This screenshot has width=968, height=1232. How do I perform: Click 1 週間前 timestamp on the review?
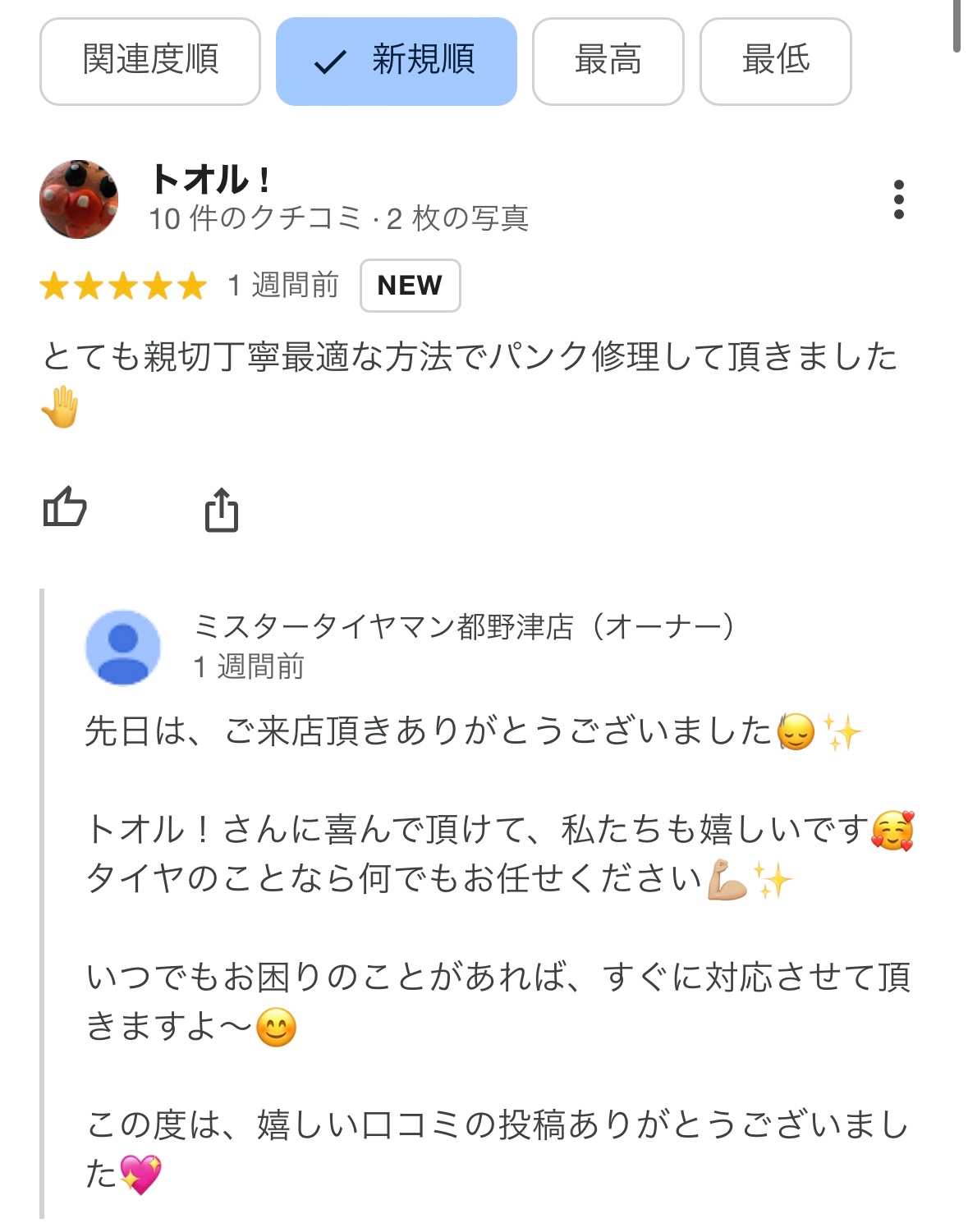pos(282,286)
